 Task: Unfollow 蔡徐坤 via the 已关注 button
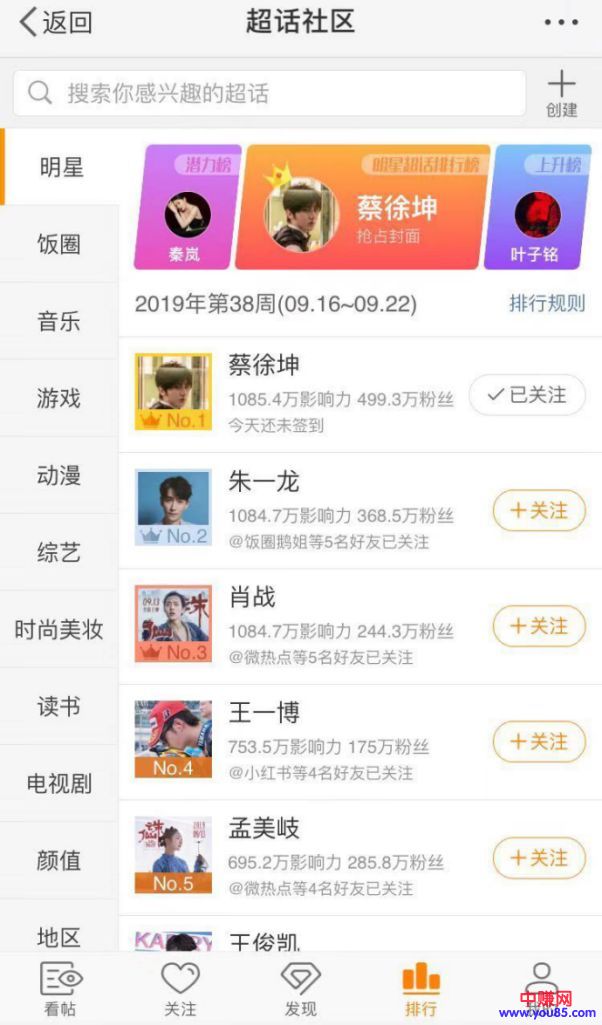point(527,395)
